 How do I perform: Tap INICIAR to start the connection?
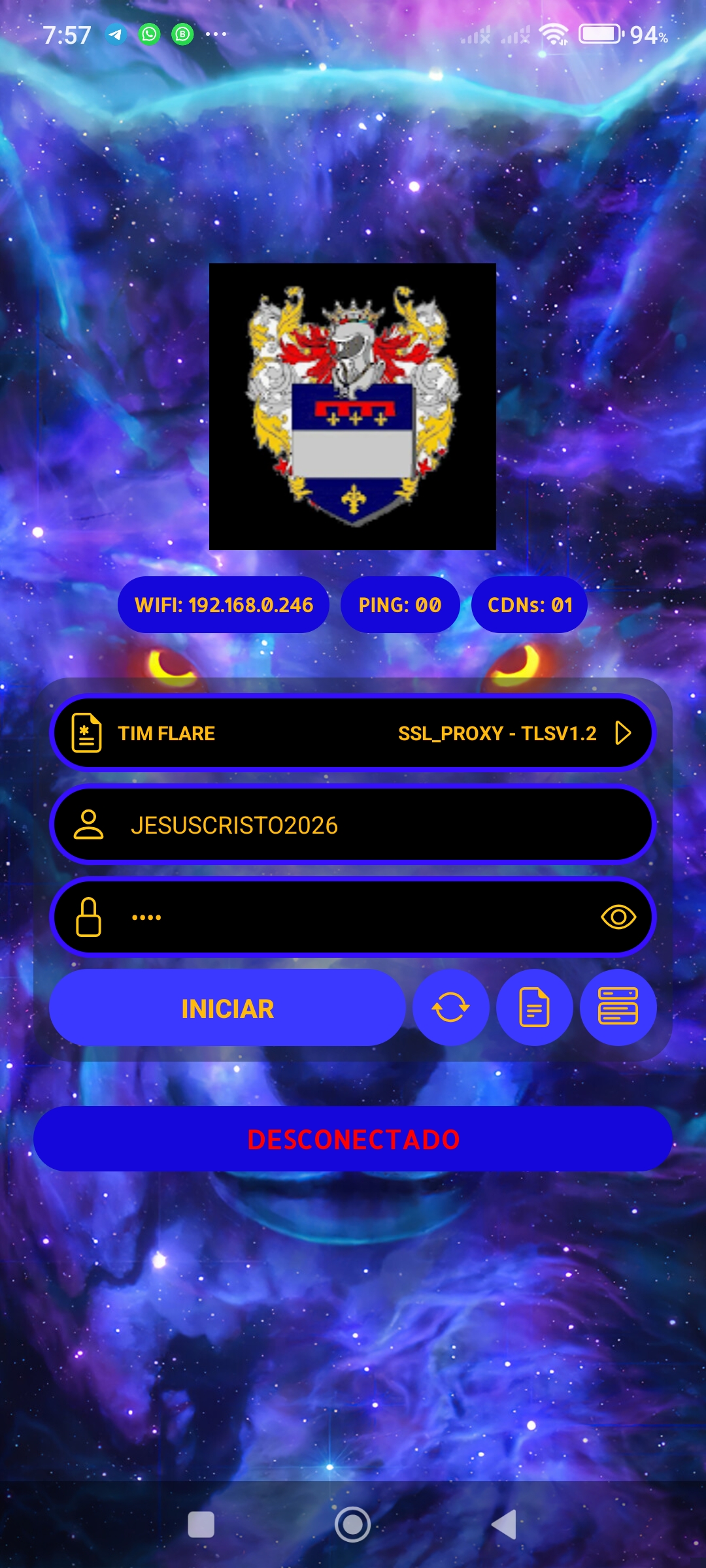(x=227, y=1008)
